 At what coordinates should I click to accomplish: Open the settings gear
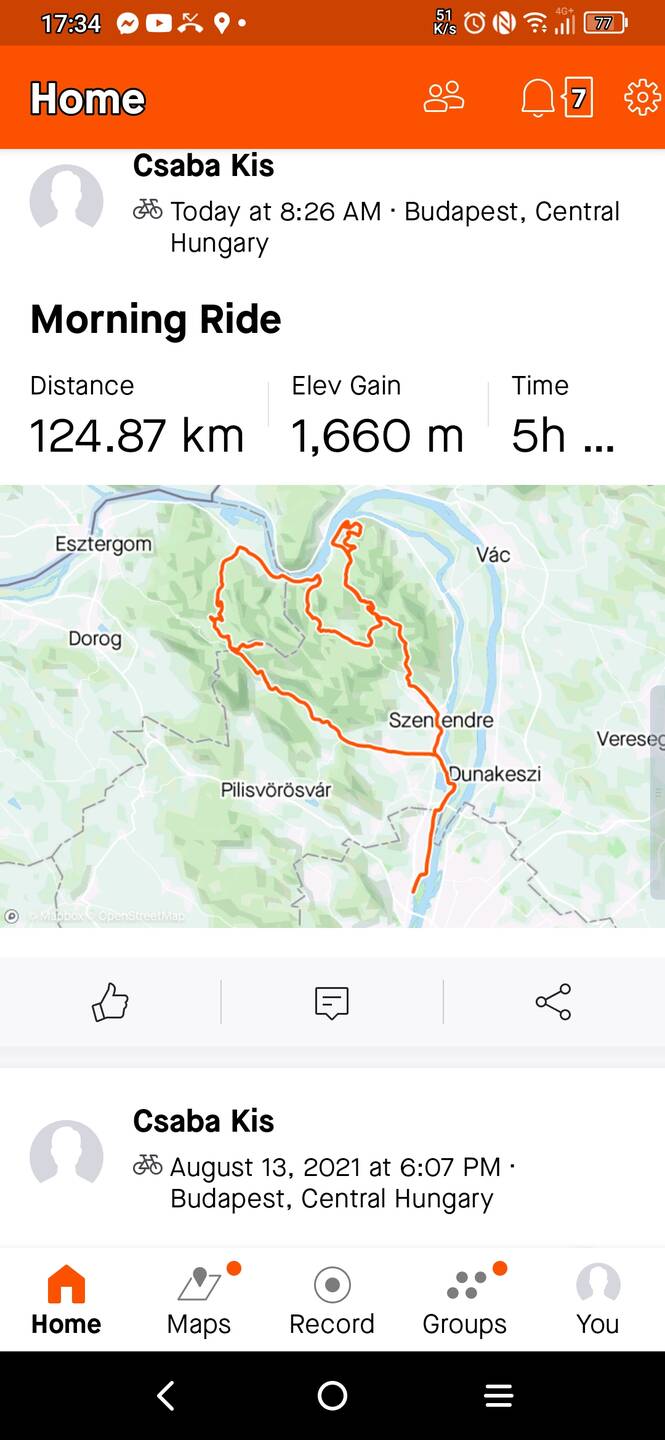tap(642, 98)
